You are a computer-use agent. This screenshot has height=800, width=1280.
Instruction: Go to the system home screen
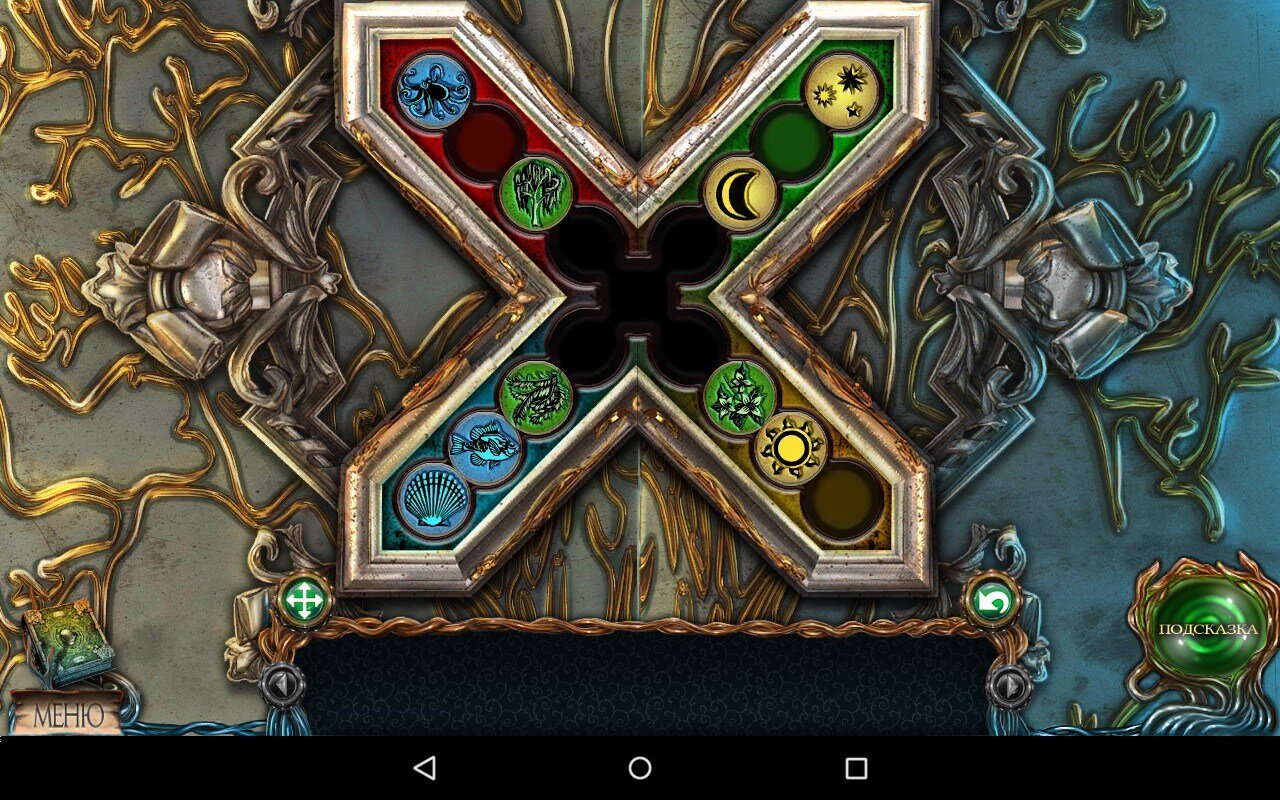tap(640, 768)
